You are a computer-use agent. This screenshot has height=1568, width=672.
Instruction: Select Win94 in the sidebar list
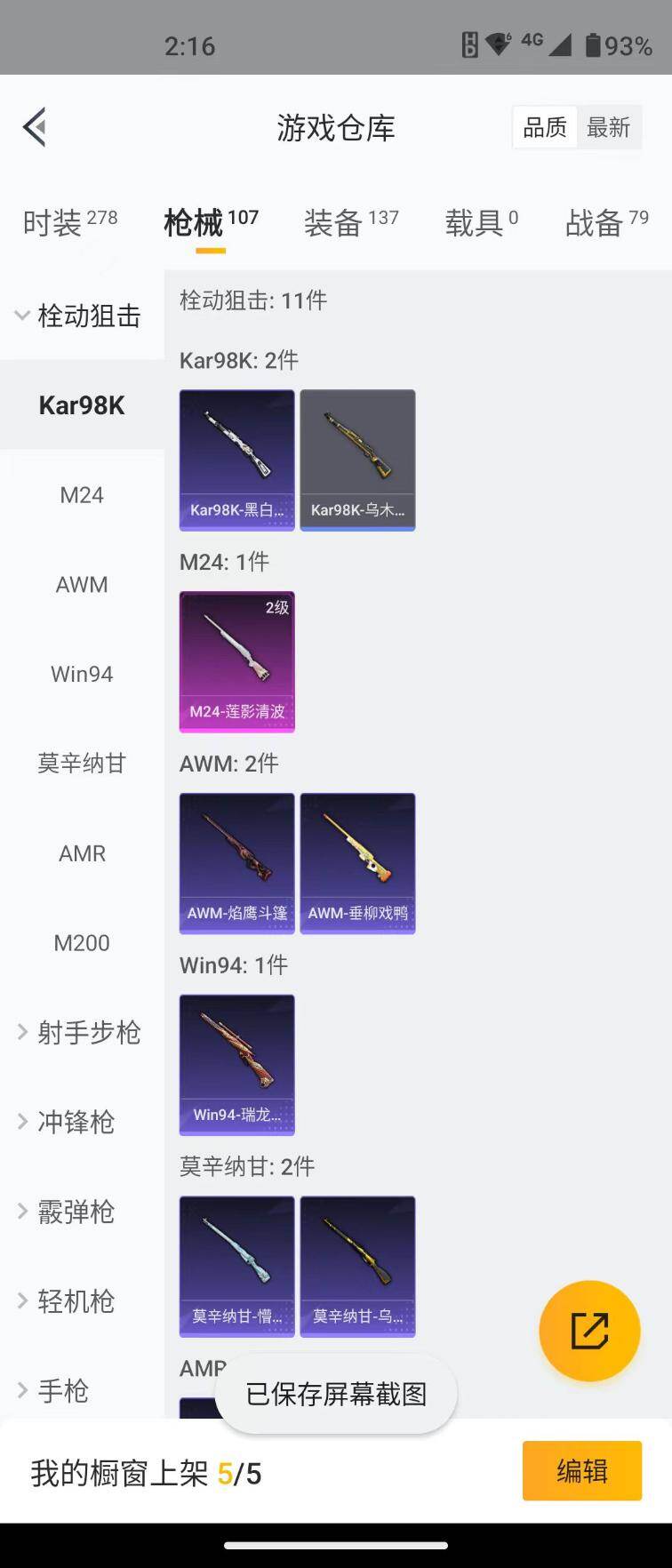[82, 674]
